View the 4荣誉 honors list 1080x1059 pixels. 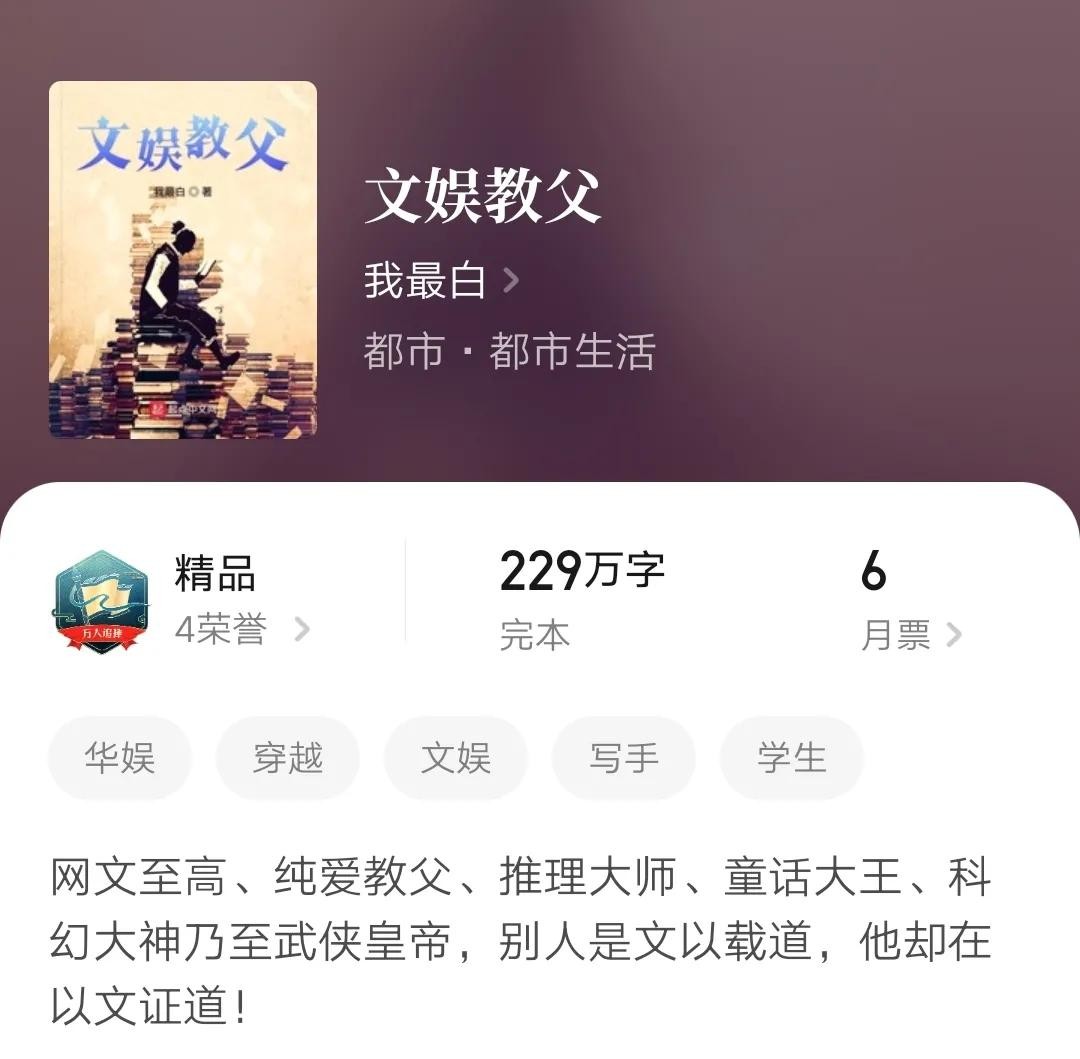[x=241, y=630]
